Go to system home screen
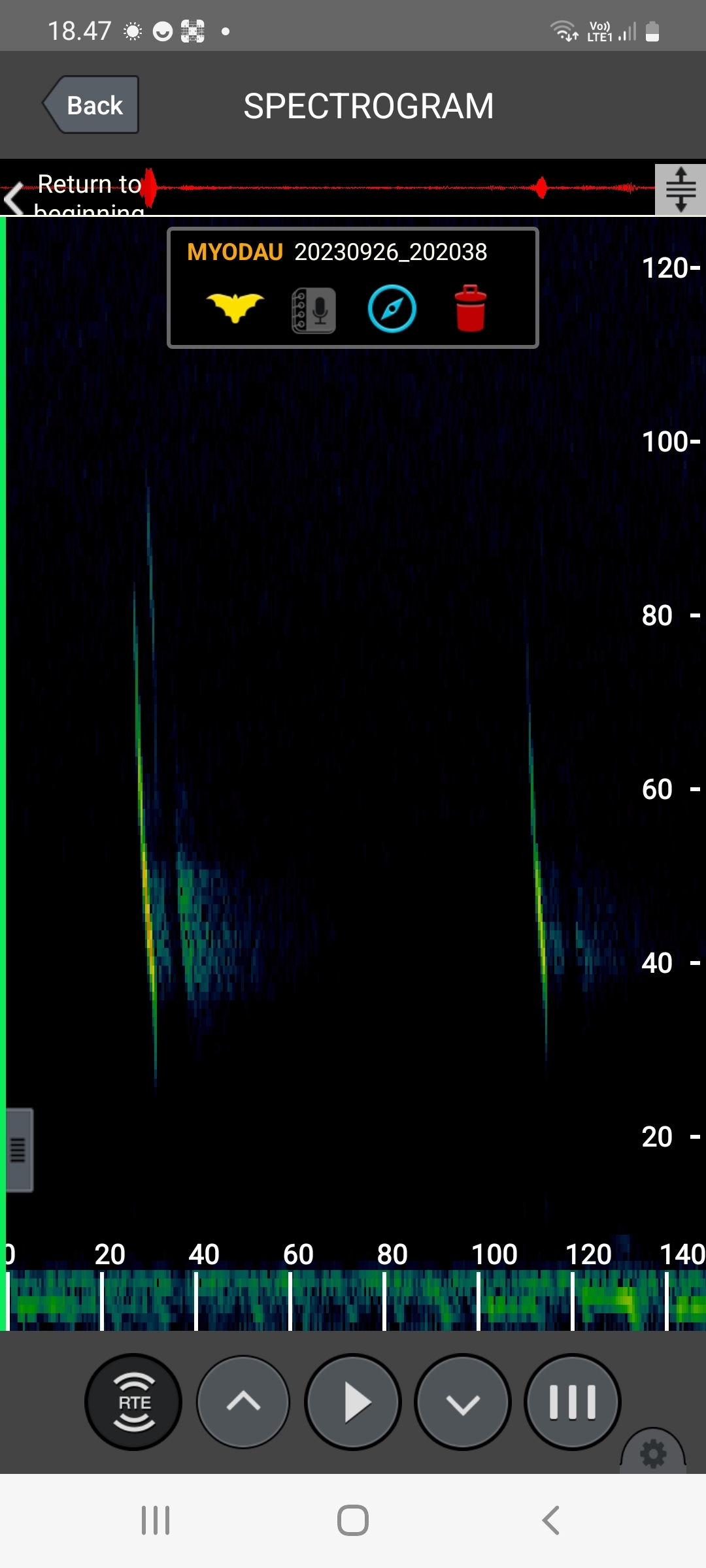This screenshot has height=1568, width=706. click(353, 1520)
